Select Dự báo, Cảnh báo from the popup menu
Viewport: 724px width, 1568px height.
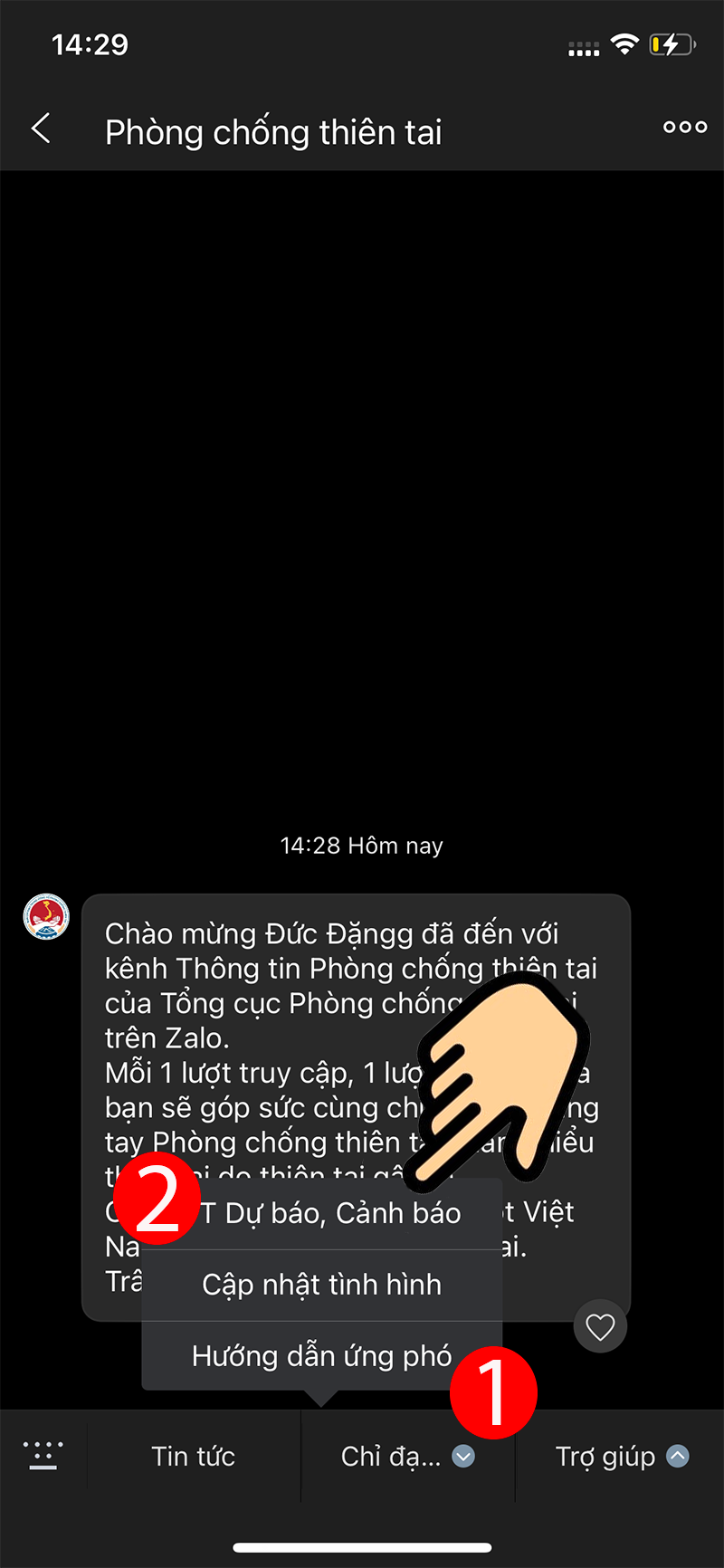coord(321,1212)
